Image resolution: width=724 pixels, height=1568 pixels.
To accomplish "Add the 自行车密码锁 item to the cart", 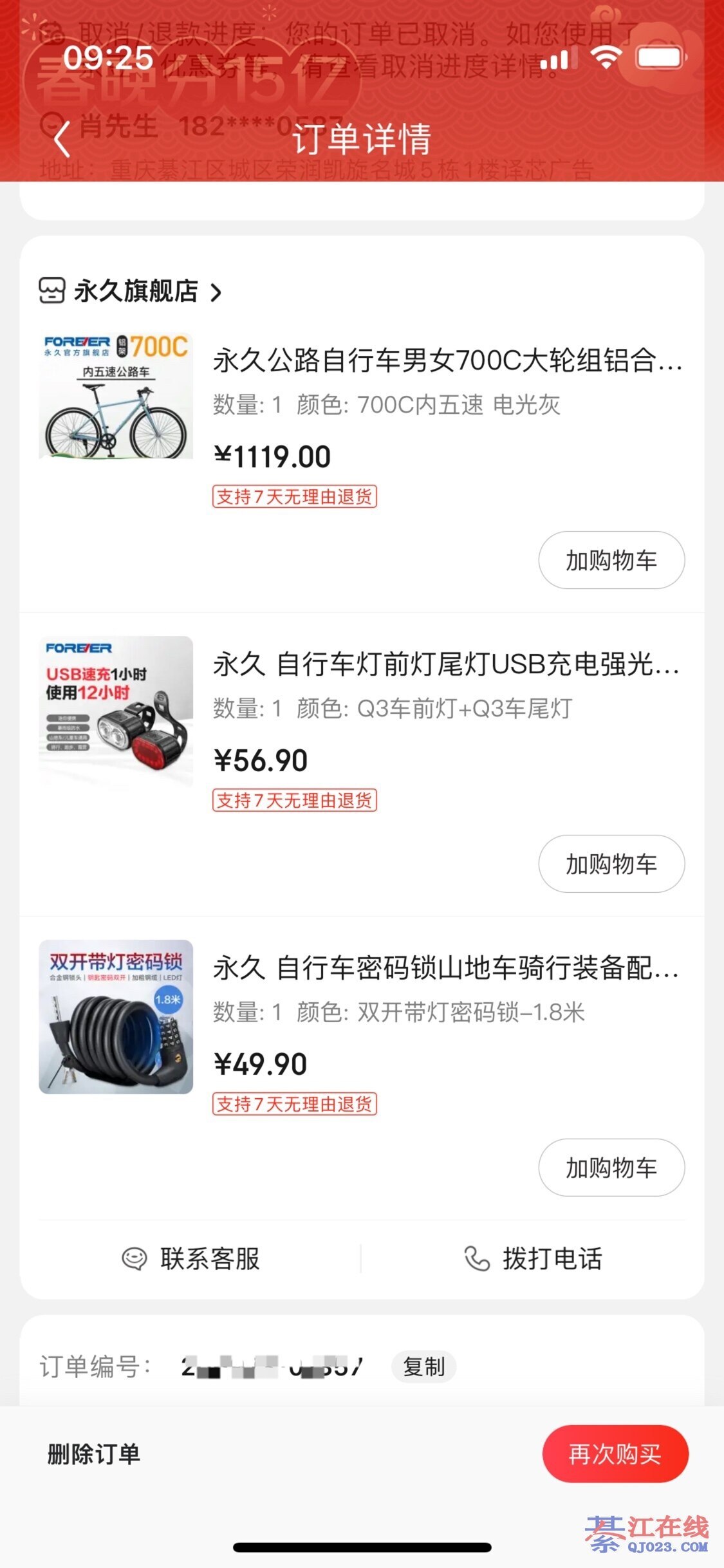I will [611, 1168].
